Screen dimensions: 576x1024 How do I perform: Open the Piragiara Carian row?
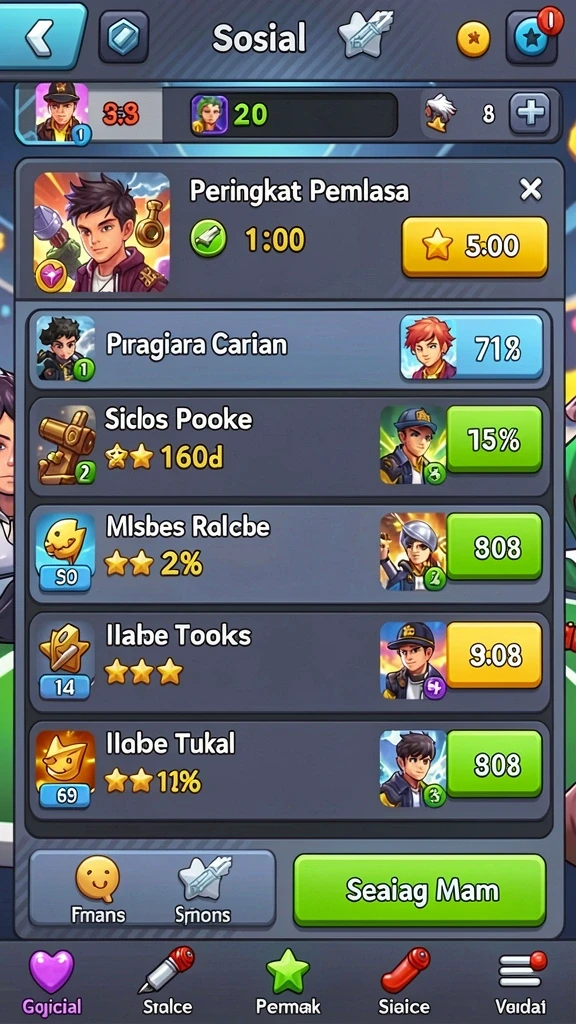(289, 347)
